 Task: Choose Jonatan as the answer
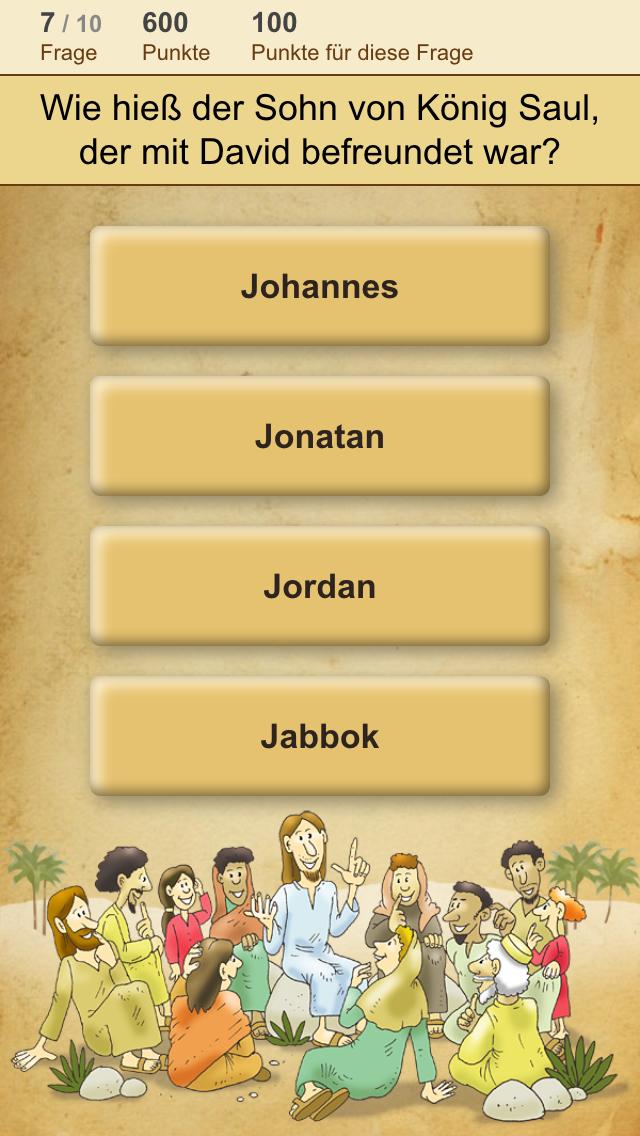click(x=320, y=437)
